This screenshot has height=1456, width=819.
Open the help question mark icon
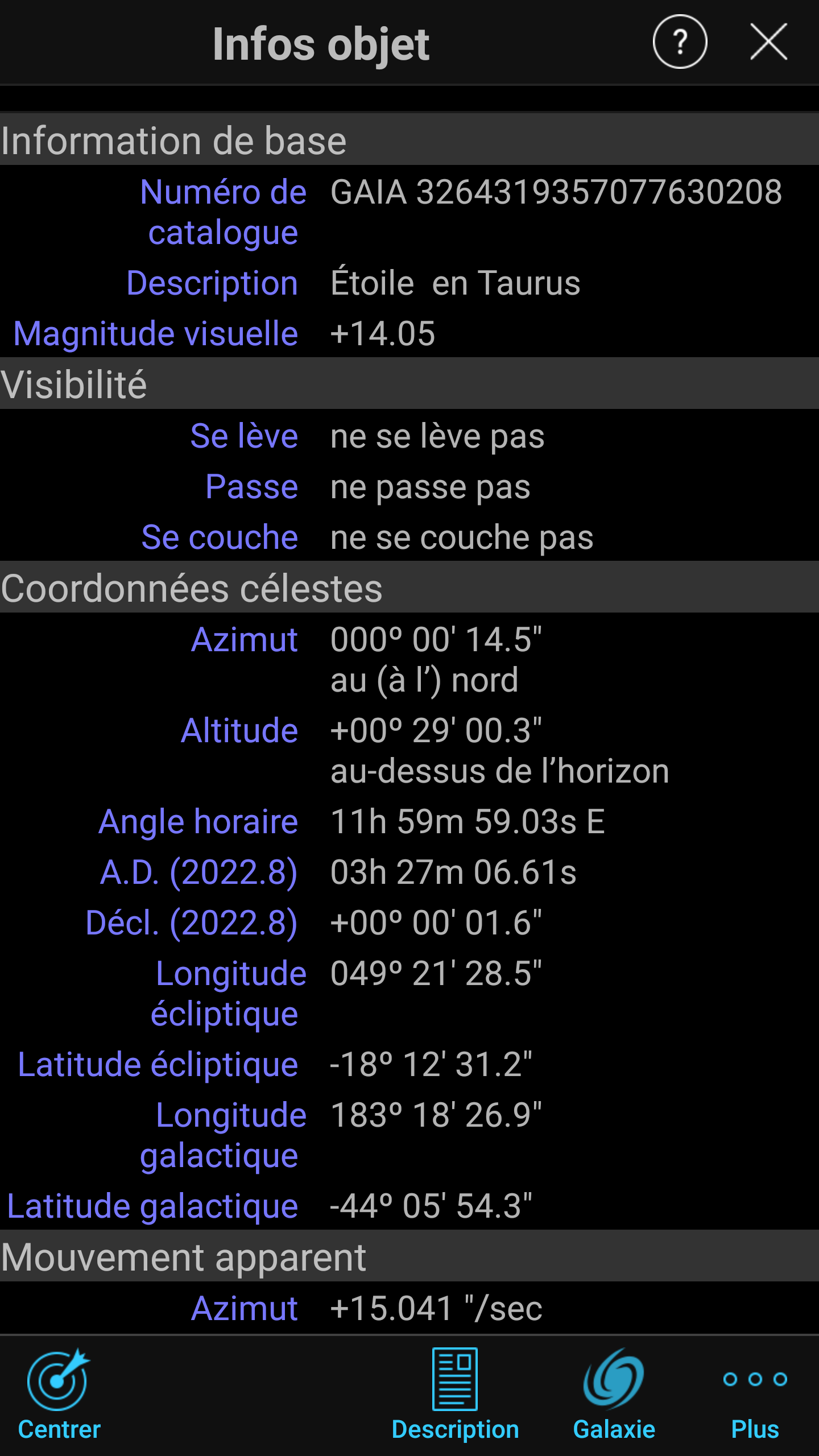click(x=680, y=42)
